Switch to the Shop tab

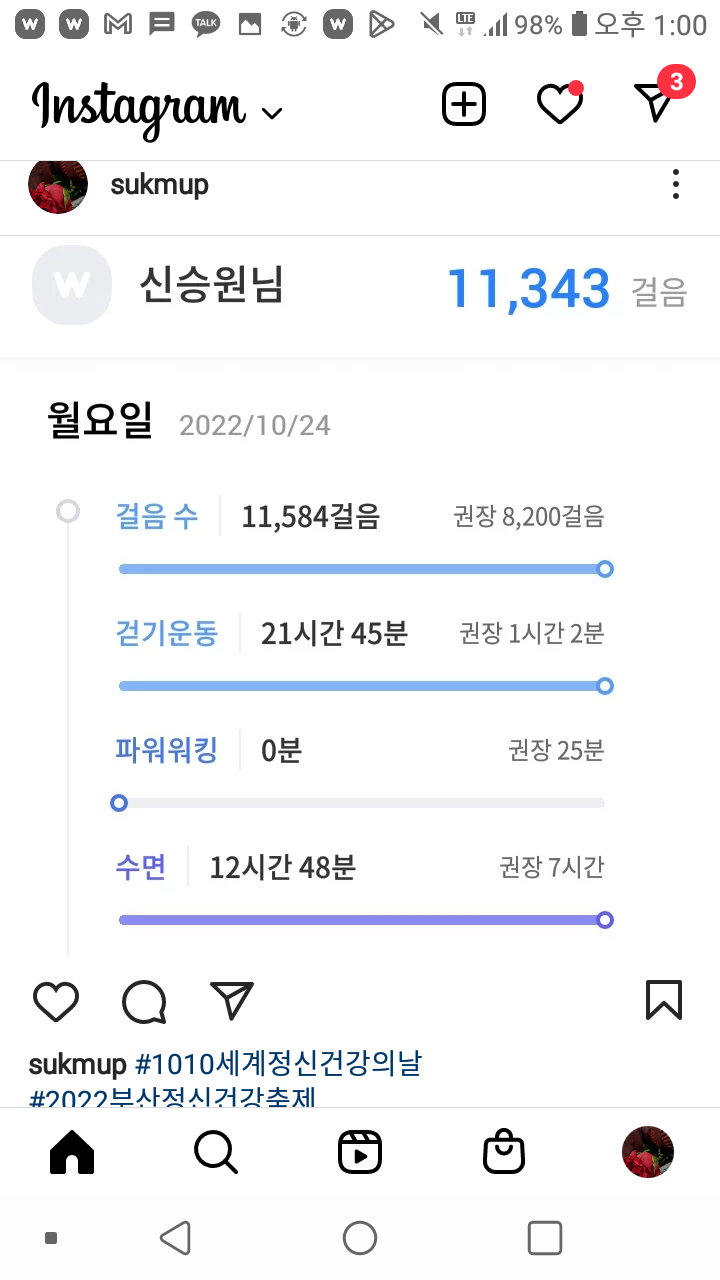(x=504, y=1153)
